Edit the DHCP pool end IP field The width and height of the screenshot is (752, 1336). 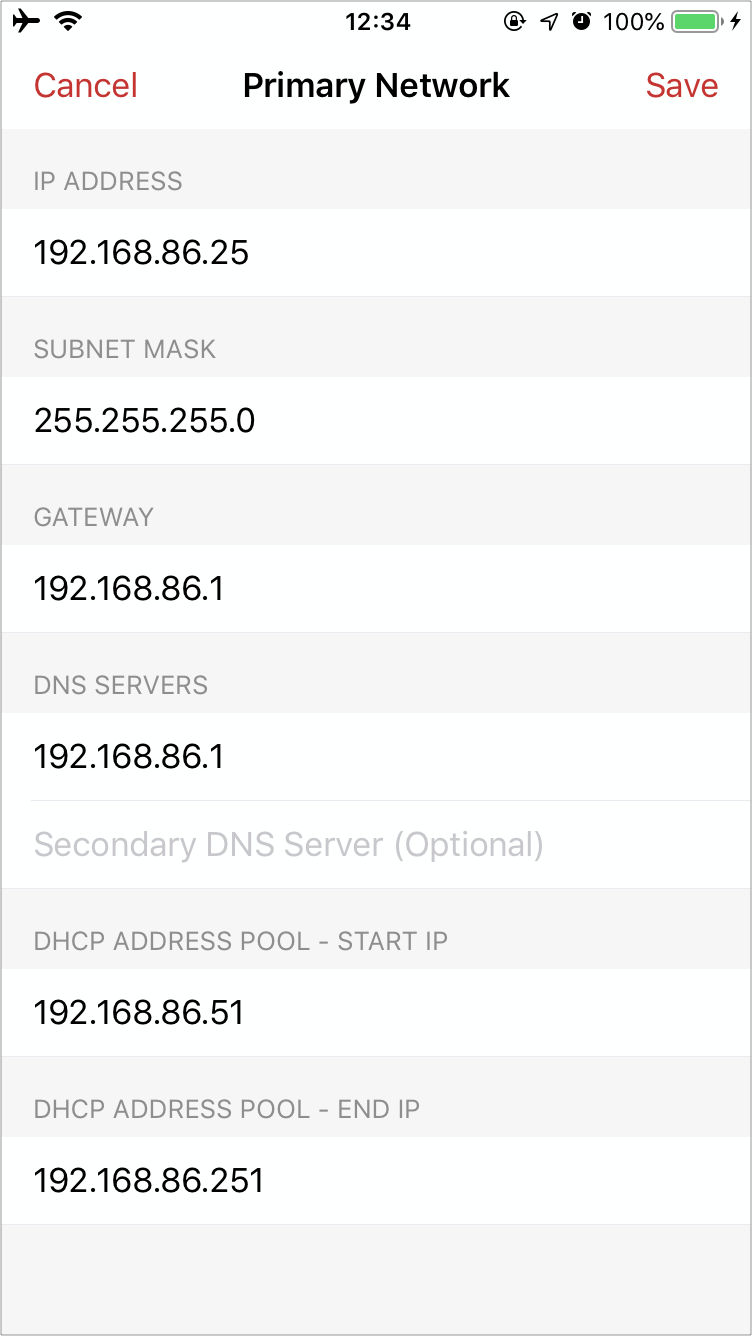click(x=376, y=1181)
